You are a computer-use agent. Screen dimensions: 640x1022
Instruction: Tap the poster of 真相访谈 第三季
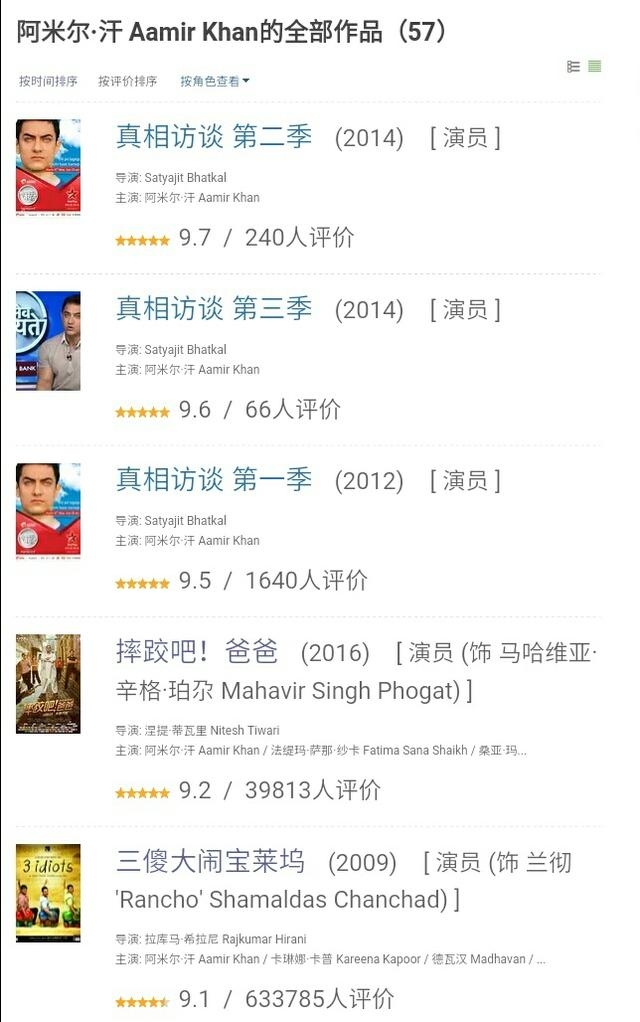point(48,340)
